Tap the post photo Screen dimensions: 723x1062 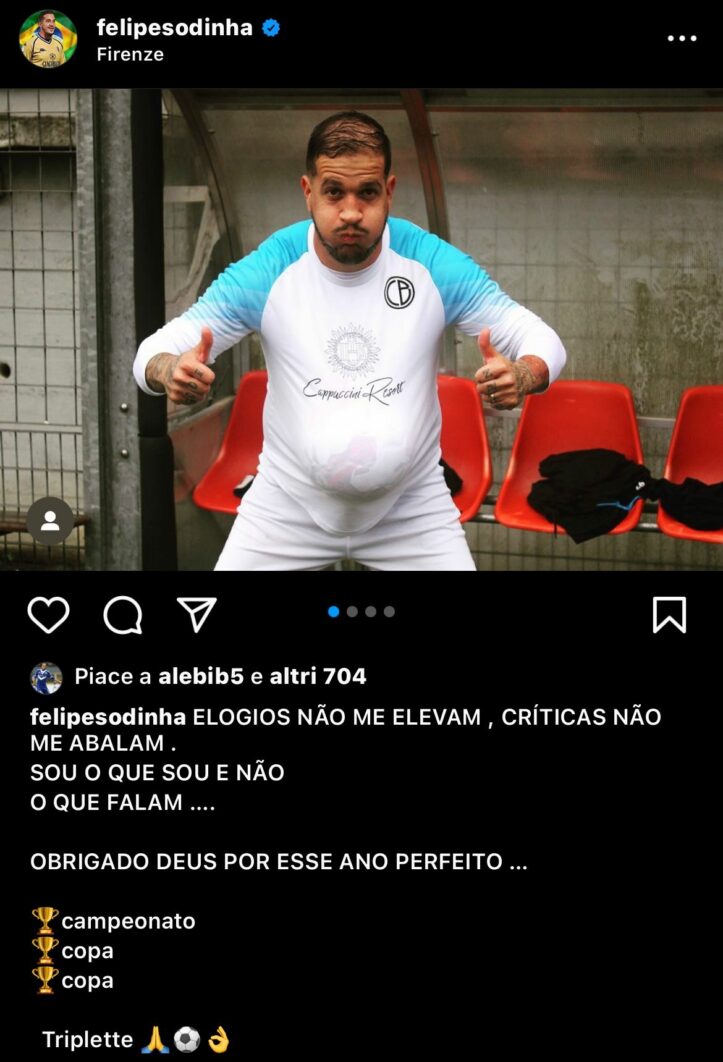pyautogui.click(x=361, y=330)
